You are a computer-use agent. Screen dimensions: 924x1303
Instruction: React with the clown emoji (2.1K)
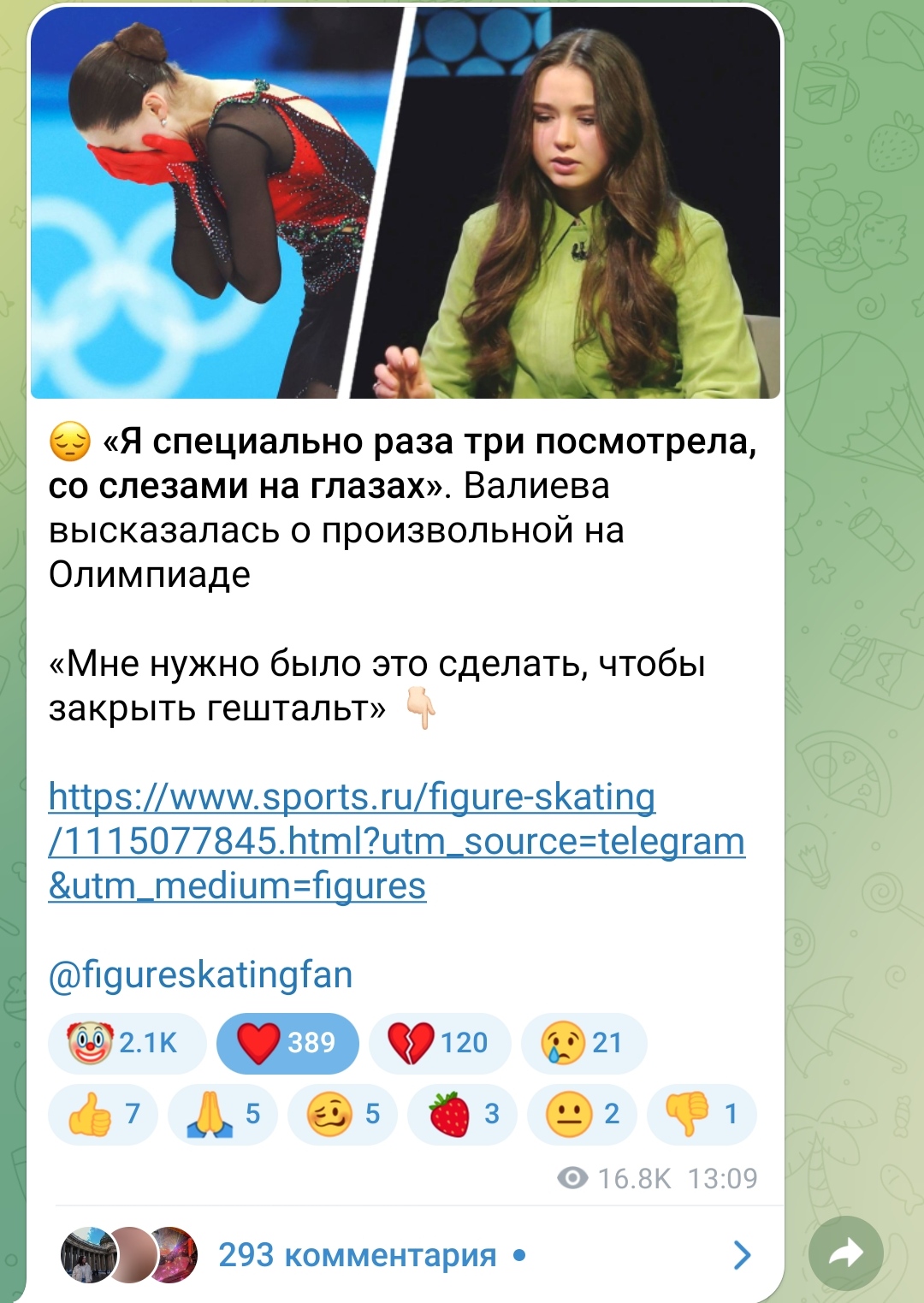tap(127, 1043)
